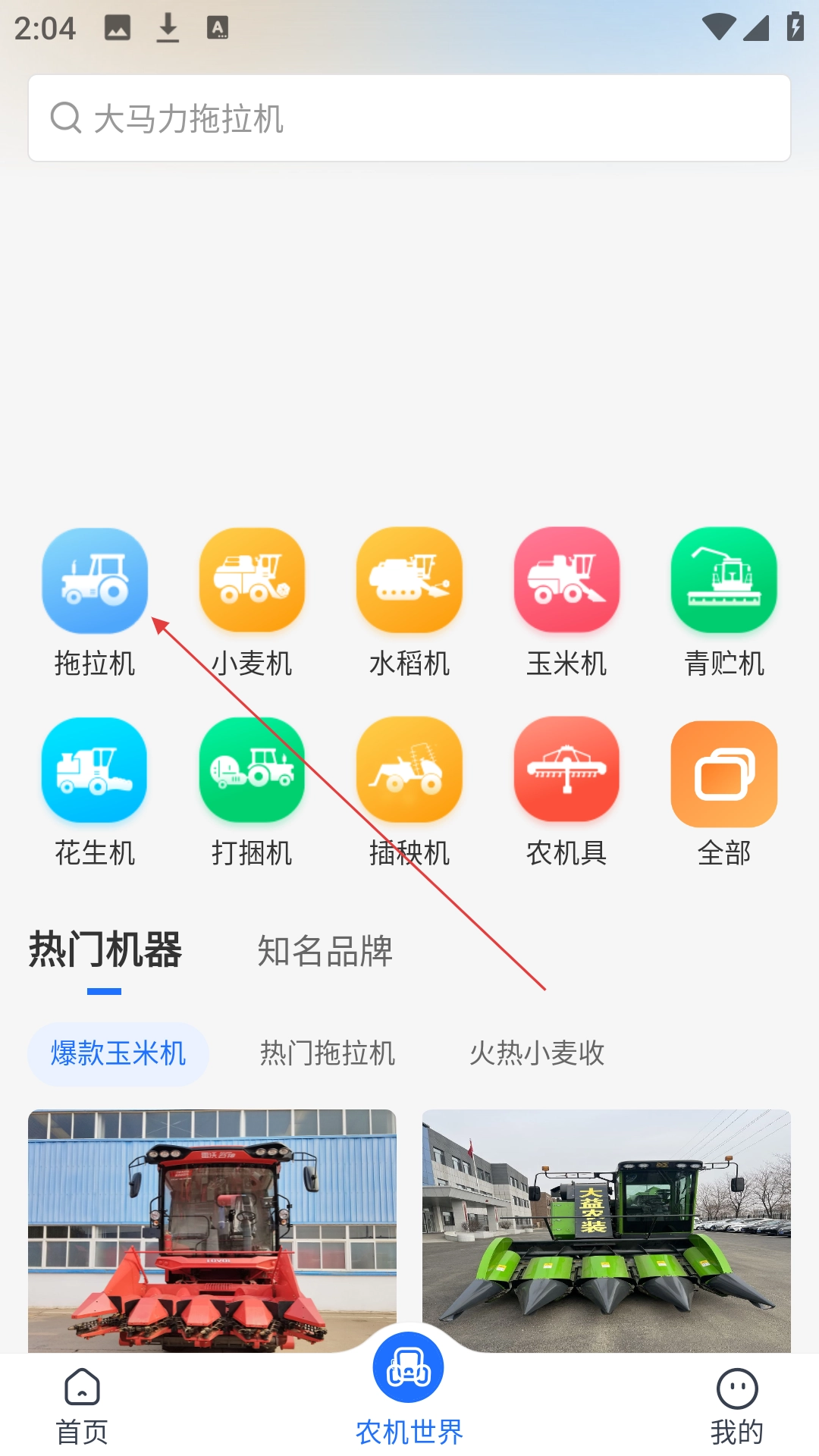Open the red corn harvester card
The width and height of the screenshot is (819, 1456).
[x=212, y=1230]
